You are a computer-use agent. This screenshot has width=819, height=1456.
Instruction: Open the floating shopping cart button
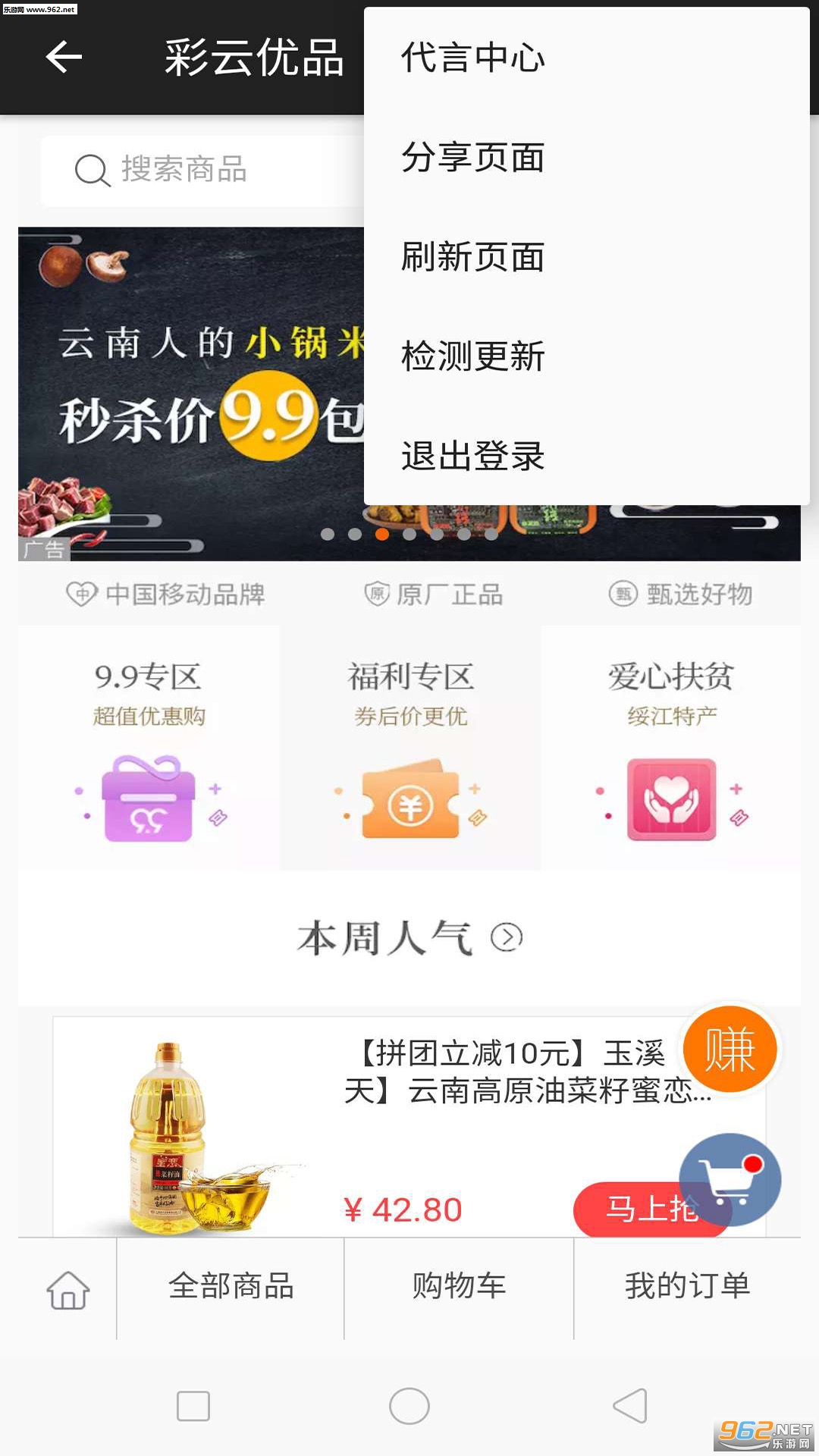(x=730, y=1180)
